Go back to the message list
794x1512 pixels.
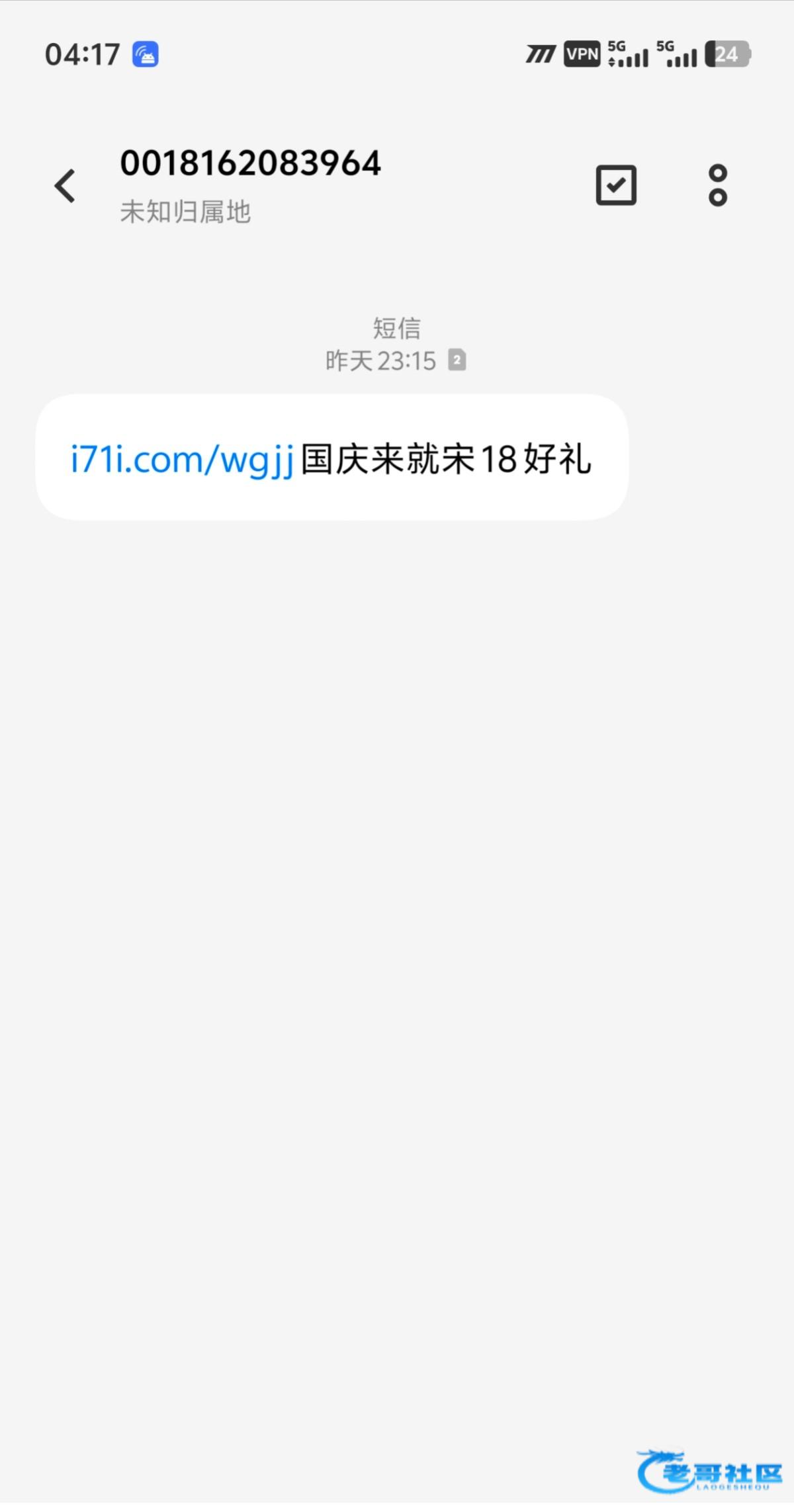tap(65, 185)
